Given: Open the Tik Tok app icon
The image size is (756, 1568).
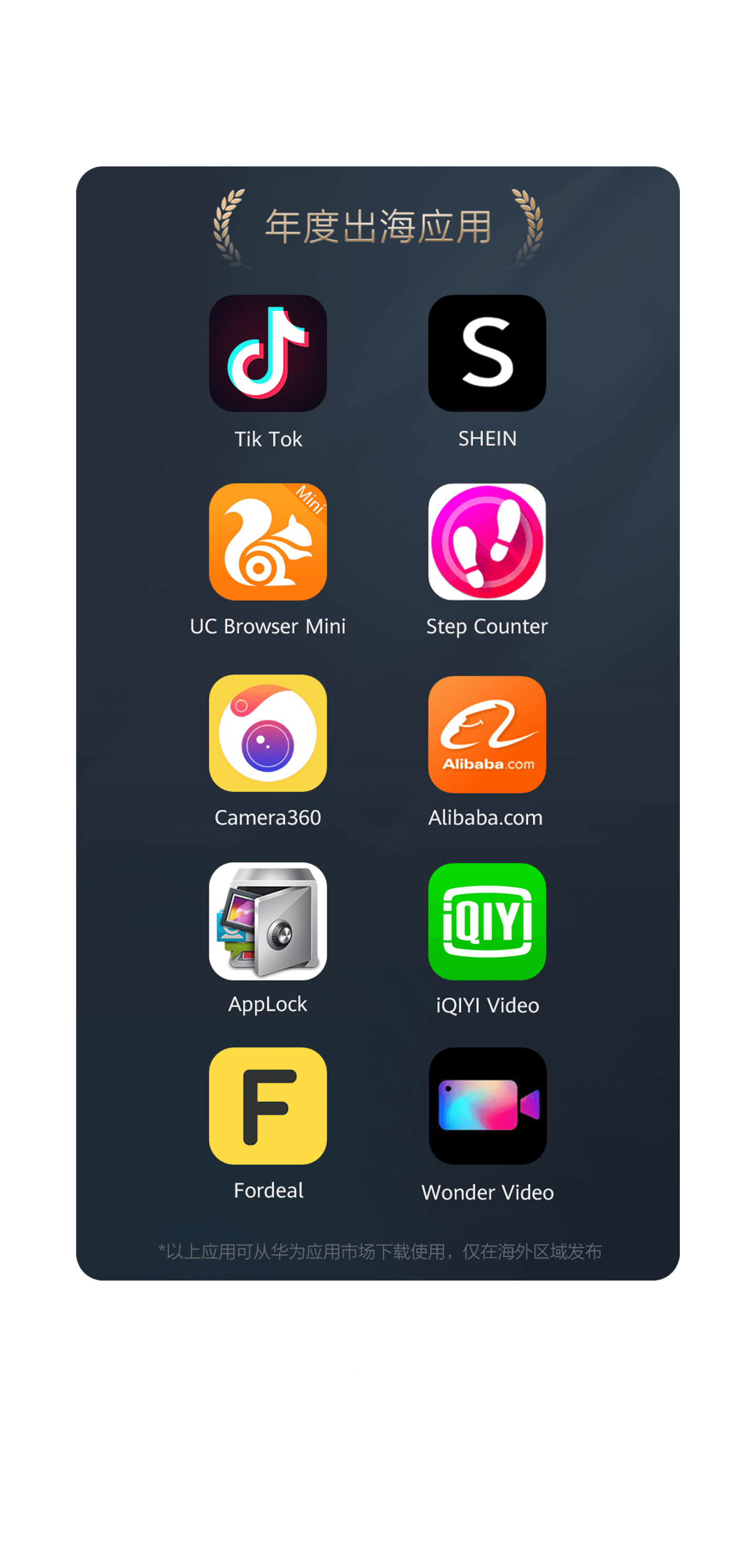Looking at the screenshot, I should coord(268,354).
